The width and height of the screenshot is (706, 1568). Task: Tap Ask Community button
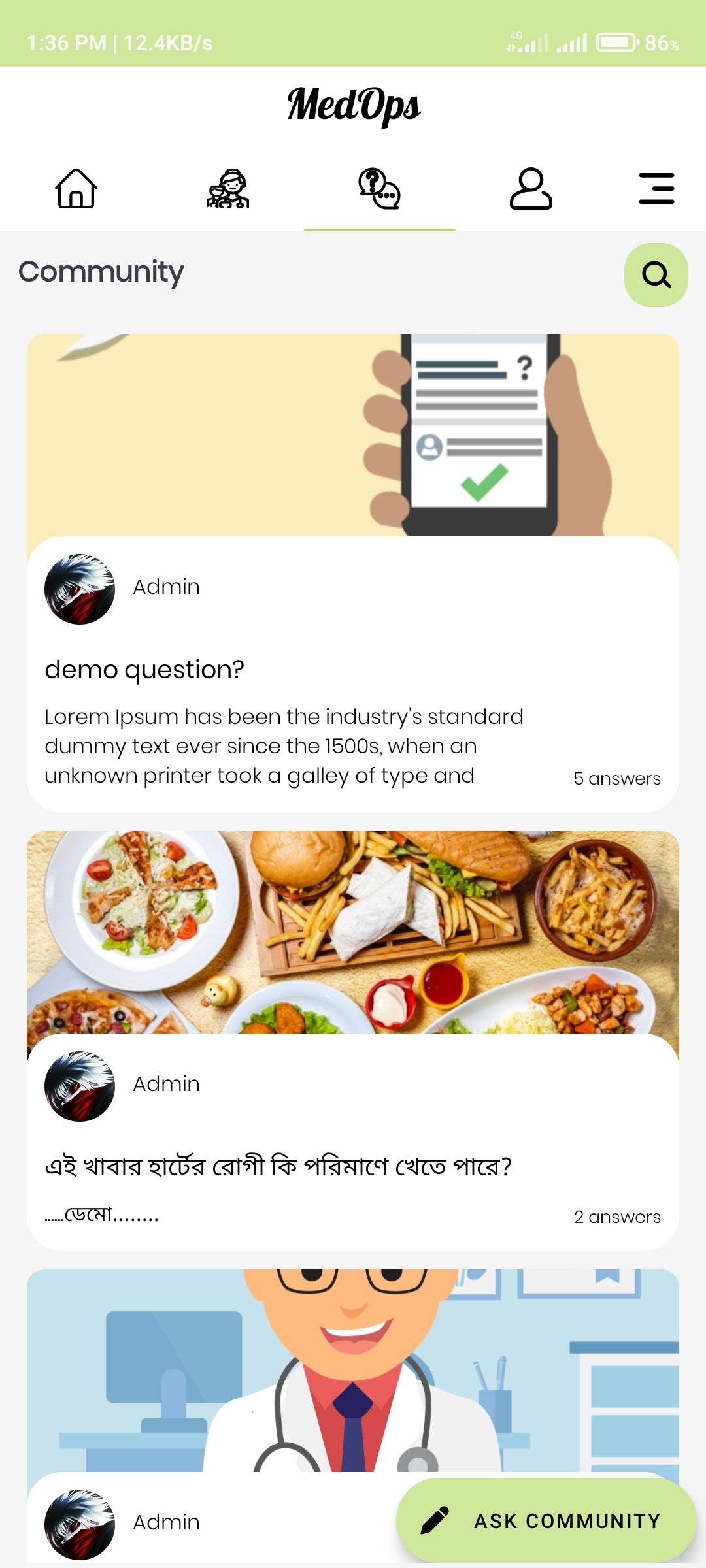546,1520
